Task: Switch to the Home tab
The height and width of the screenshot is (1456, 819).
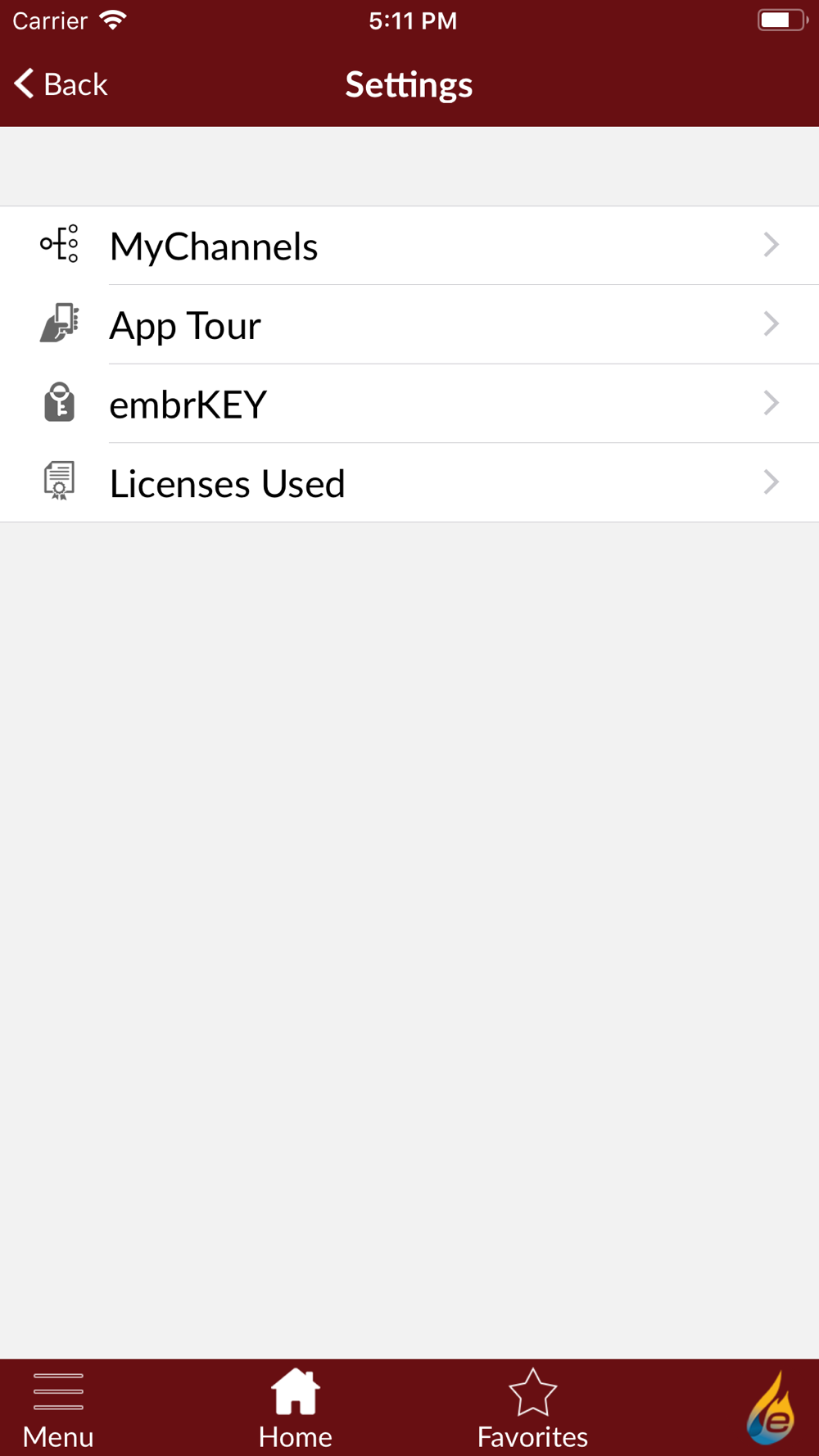Action: point(295,1409)
